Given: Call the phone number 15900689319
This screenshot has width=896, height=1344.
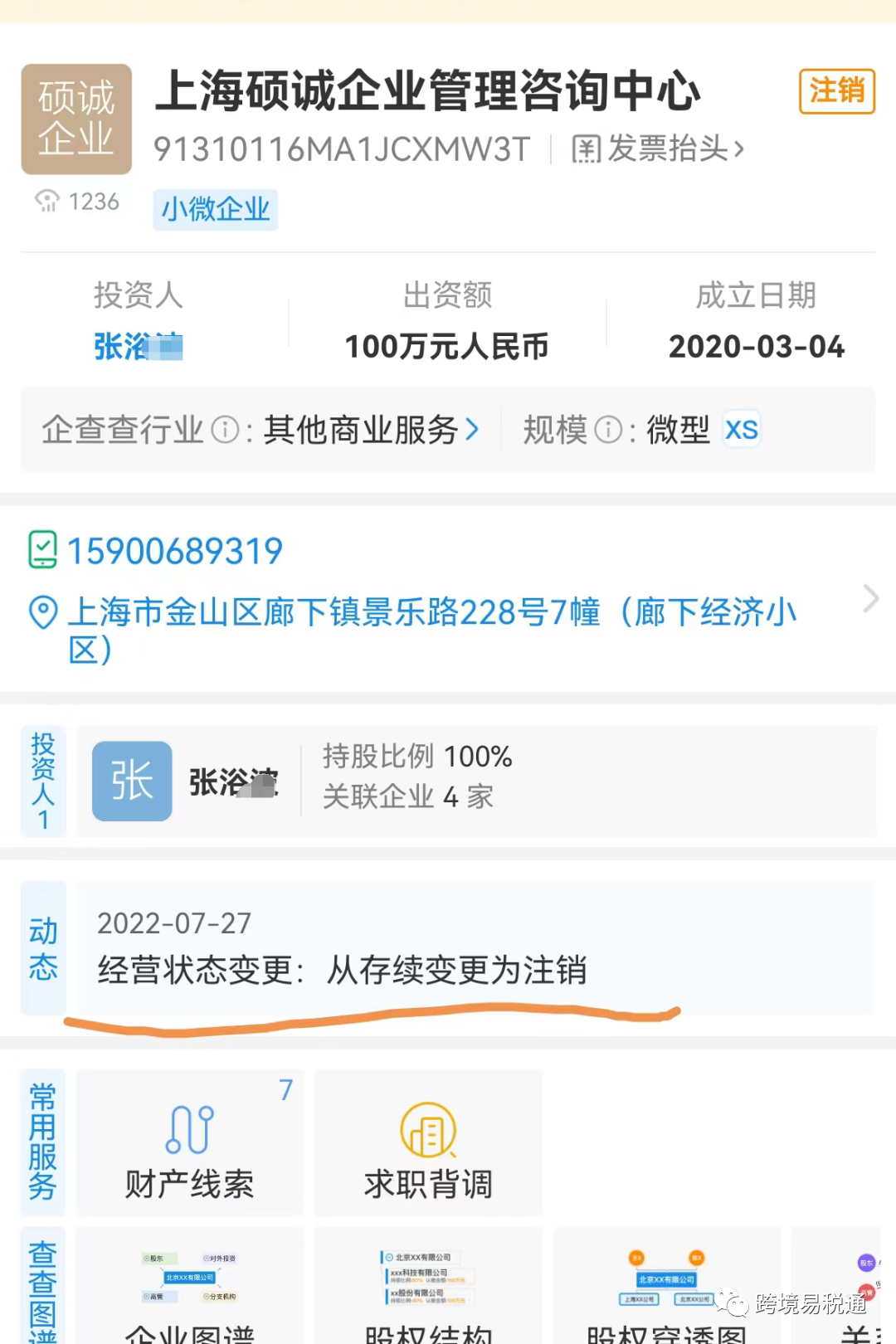Looking at the screenshot, I should [x=174, y=552].
